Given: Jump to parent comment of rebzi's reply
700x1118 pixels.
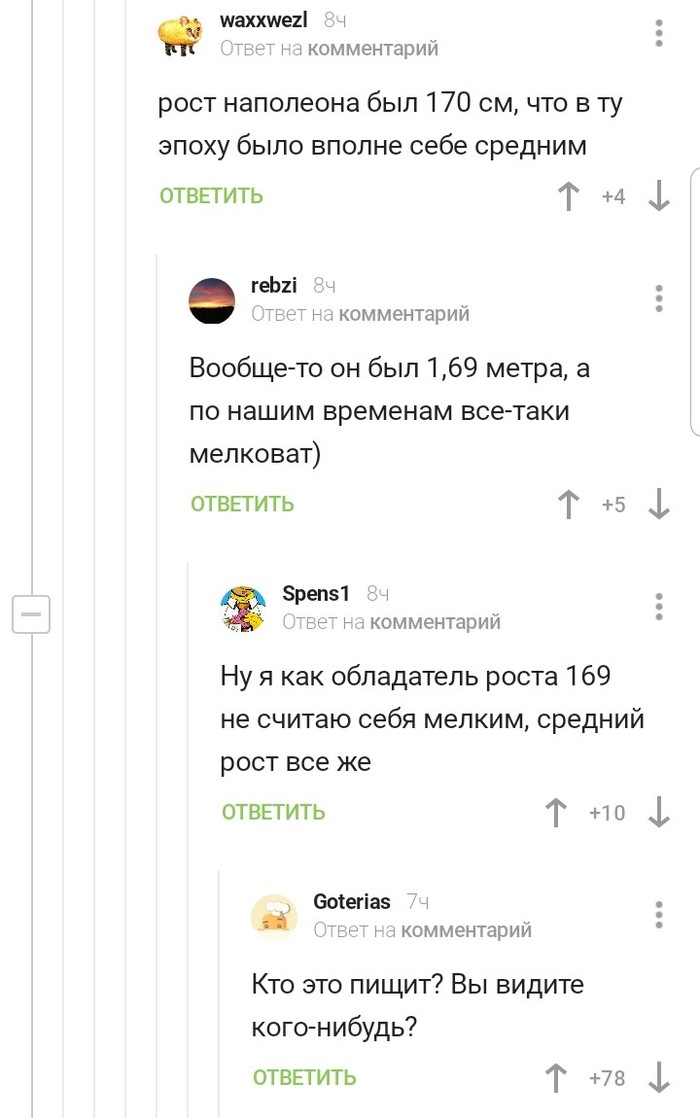Looking at the screenshot, I should tap(403, 315).
